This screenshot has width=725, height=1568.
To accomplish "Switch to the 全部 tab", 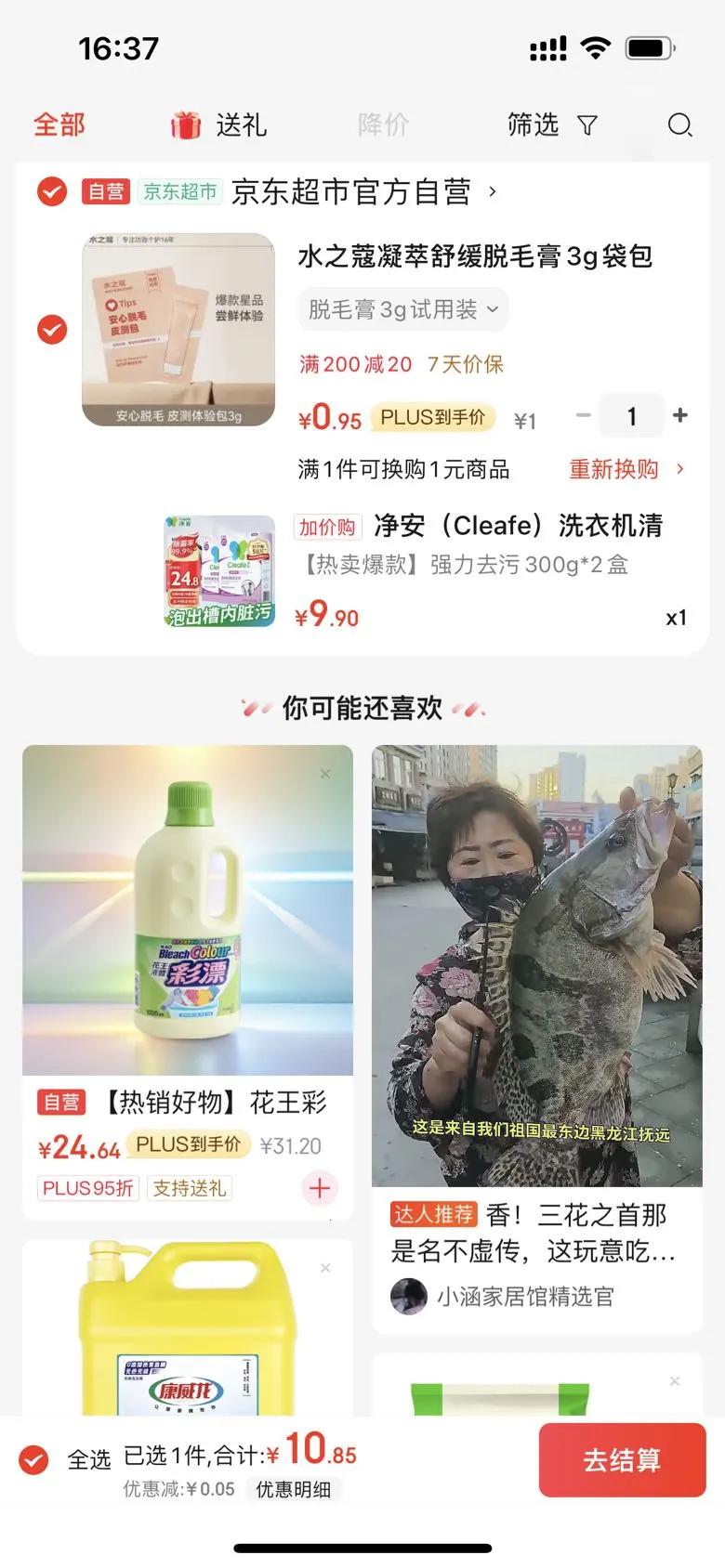I will click(59, 124).
